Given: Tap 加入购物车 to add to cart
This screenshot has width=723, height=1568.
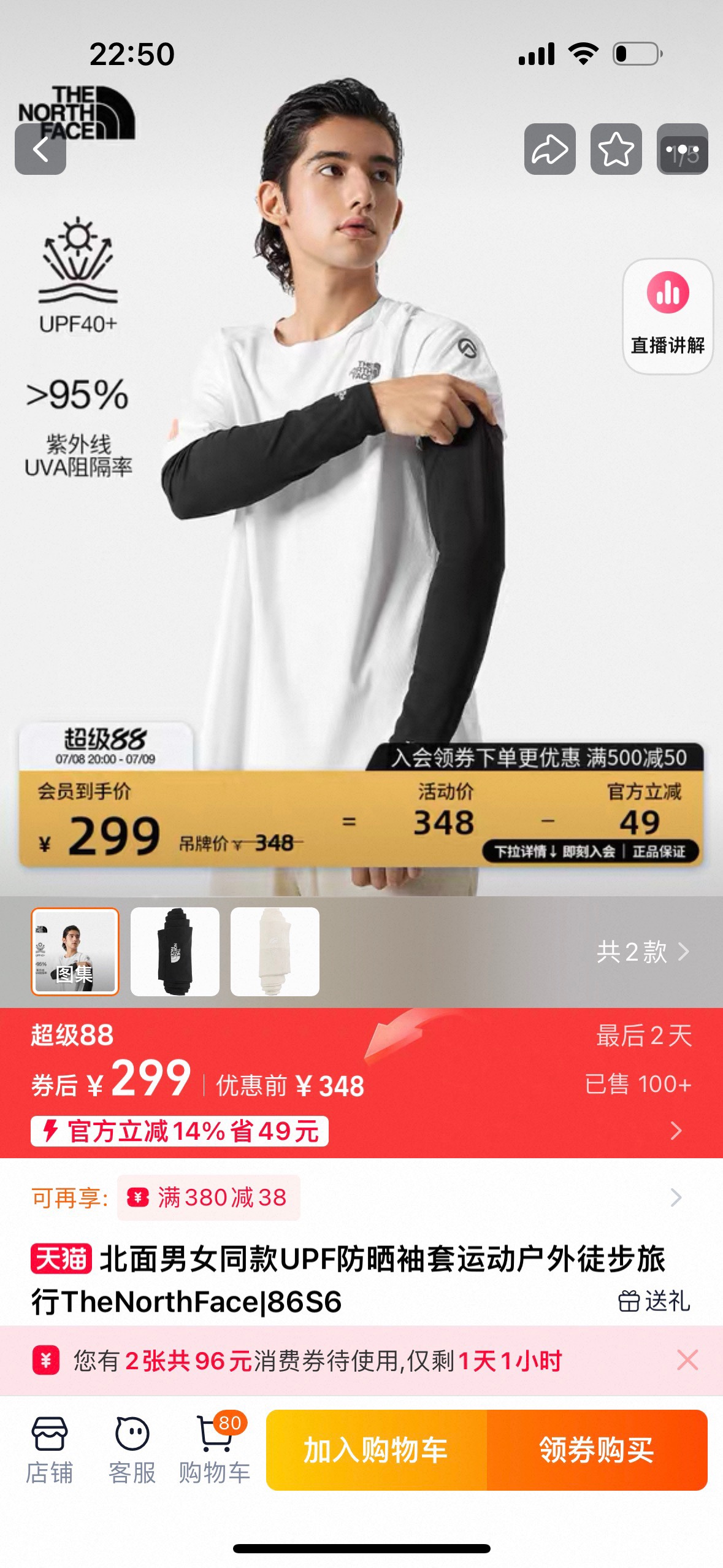Looking at the screenshot, I should pyautogui.click(x=376, y=1450).
